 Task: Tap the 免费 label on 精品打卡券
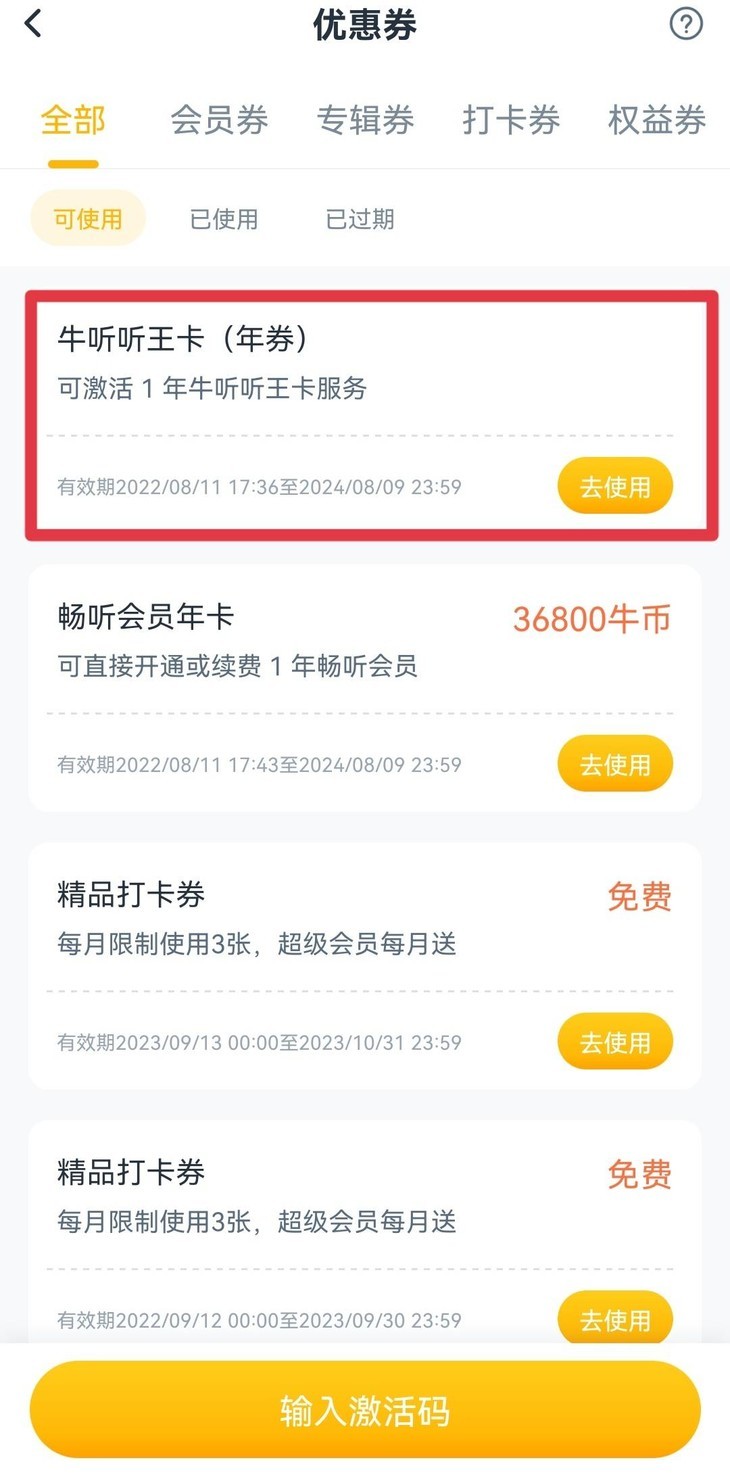pyautogui.click(x=638, y=897)
